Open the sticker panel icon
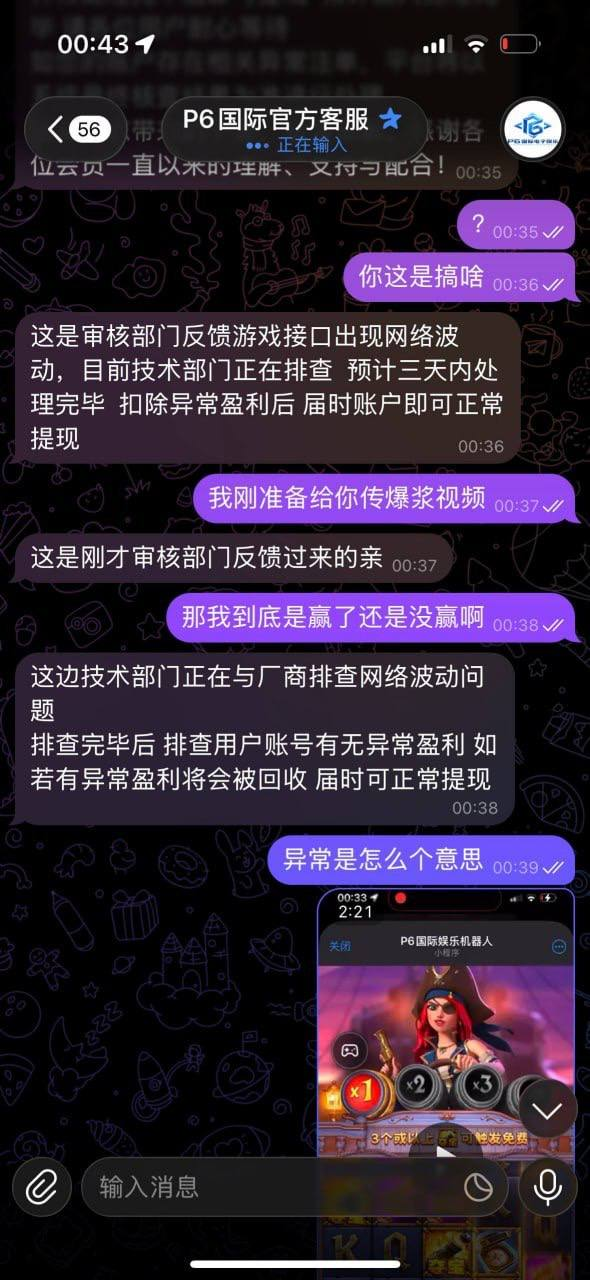Image resolution: width=590 pixels, height=1280 pixels. pos(479,1187)
